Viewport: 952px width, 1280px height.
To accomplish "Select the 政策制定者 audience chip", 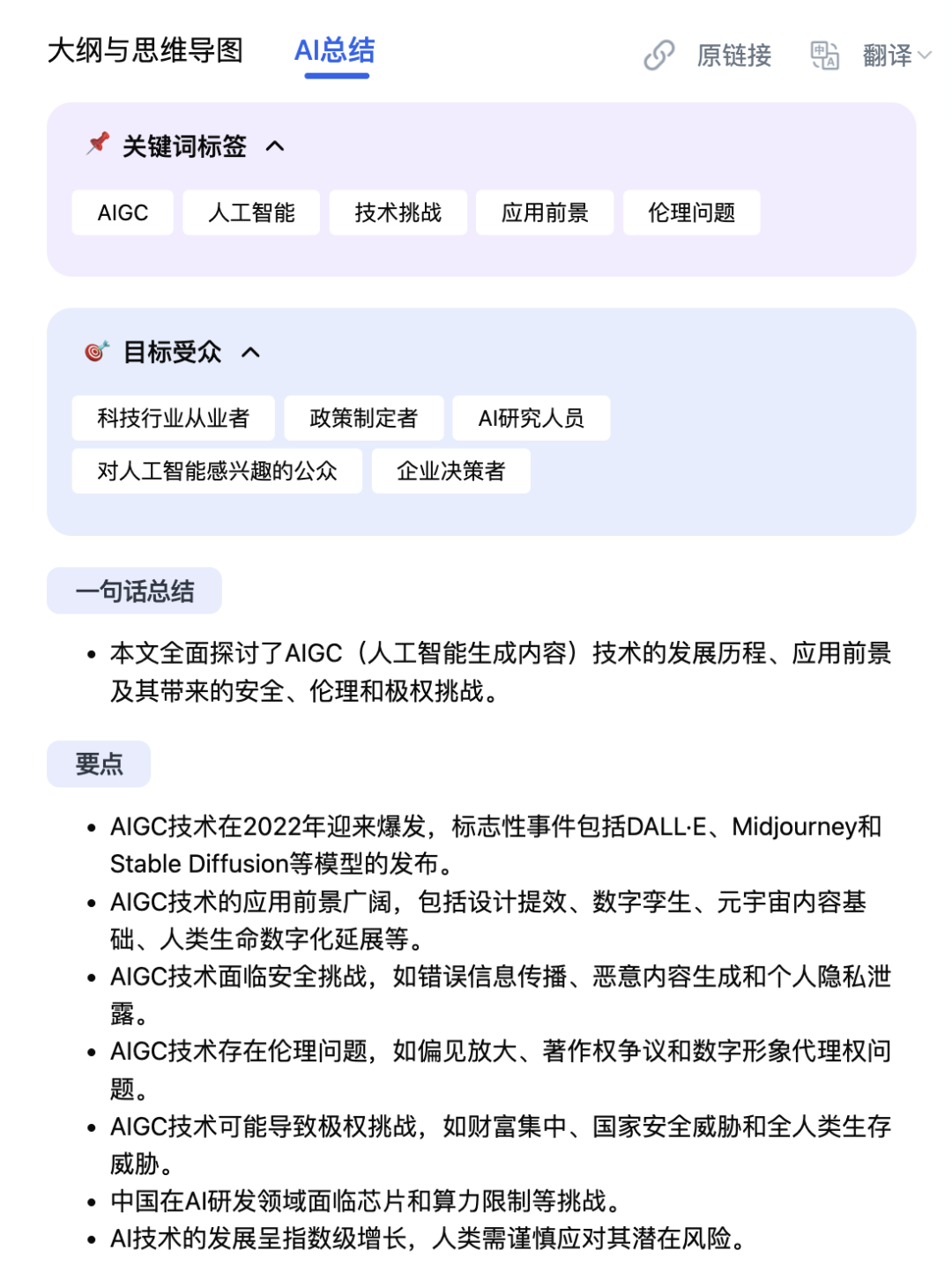I will [363, 418].
